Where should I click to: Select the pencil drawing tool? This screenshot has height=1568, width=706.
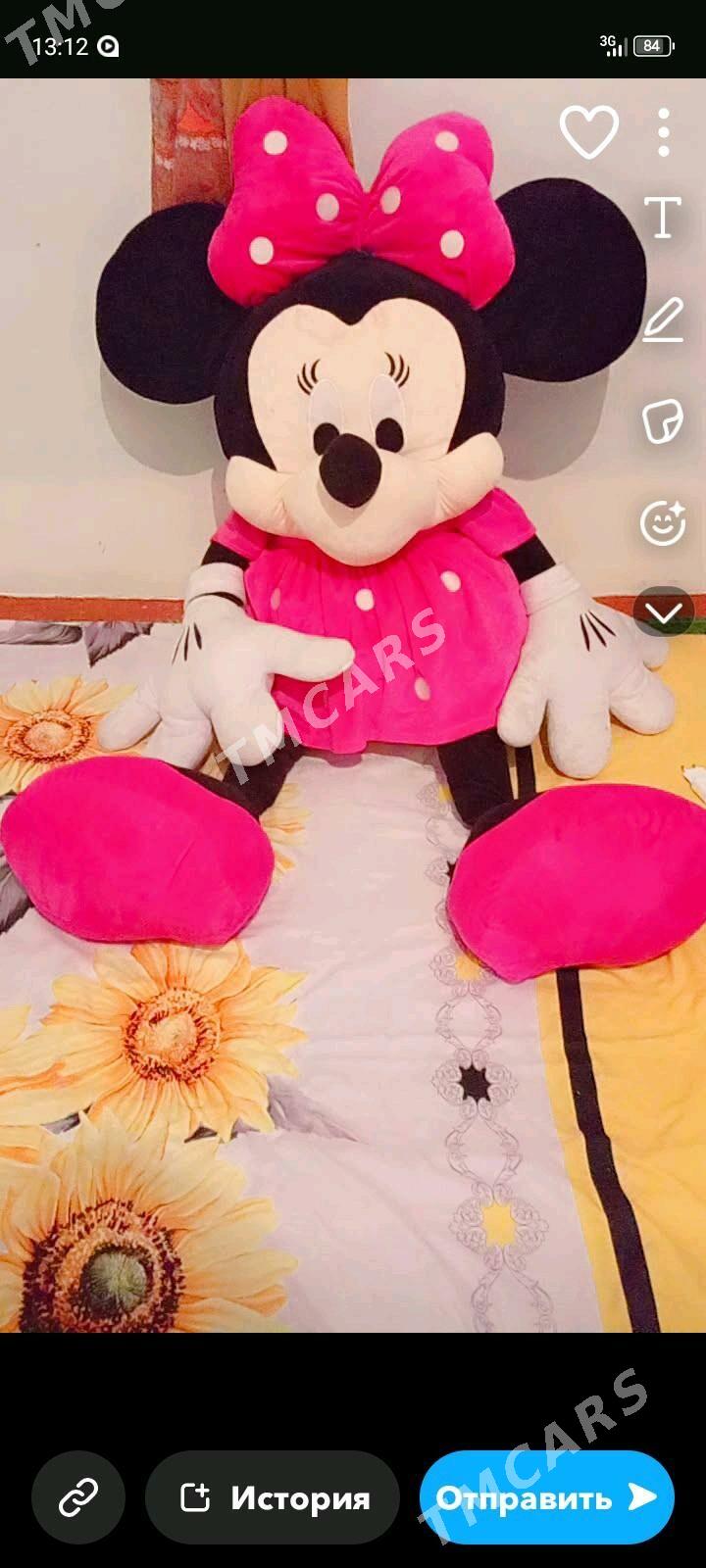coord(664,321)
